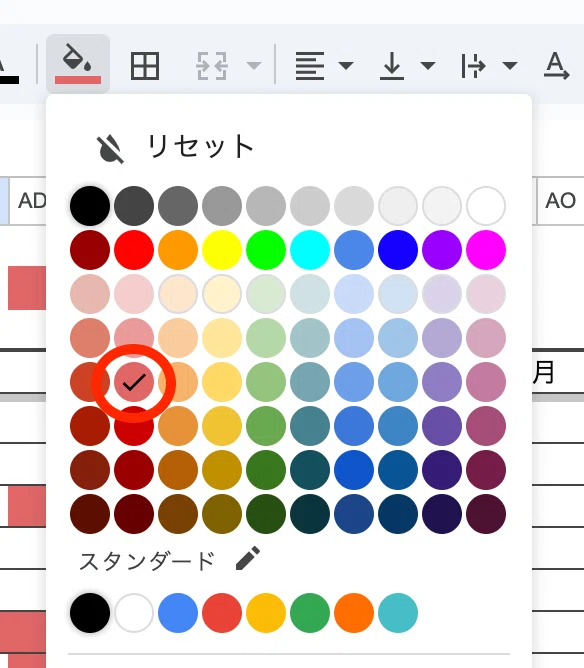Pick standard green swatch below スタンダード

[310, 613]
